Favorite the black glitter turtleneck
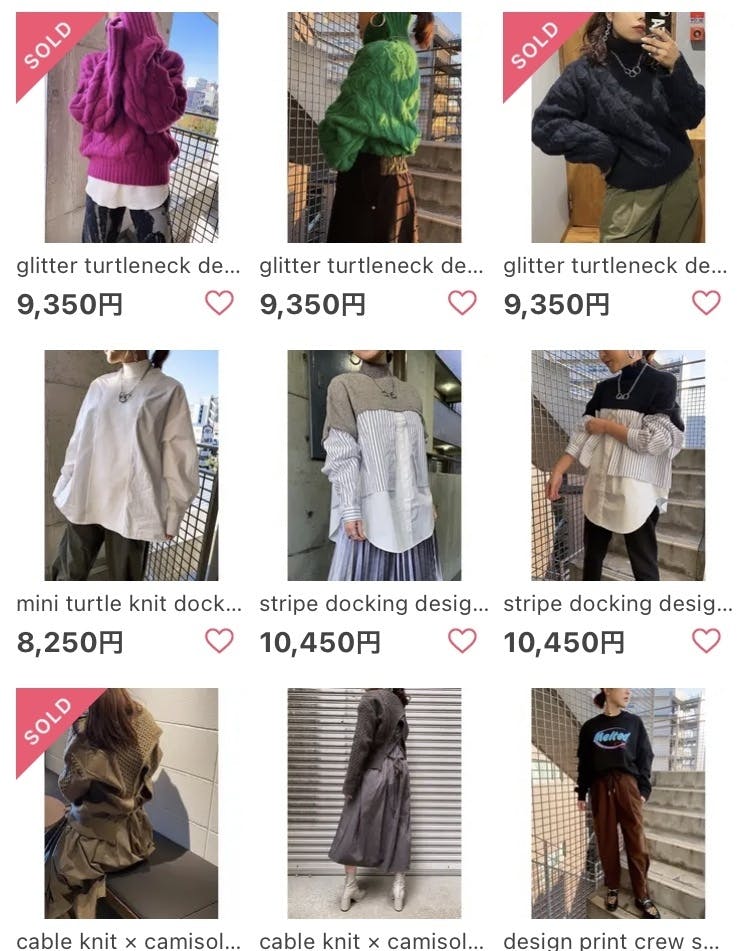 pos(706,303)
